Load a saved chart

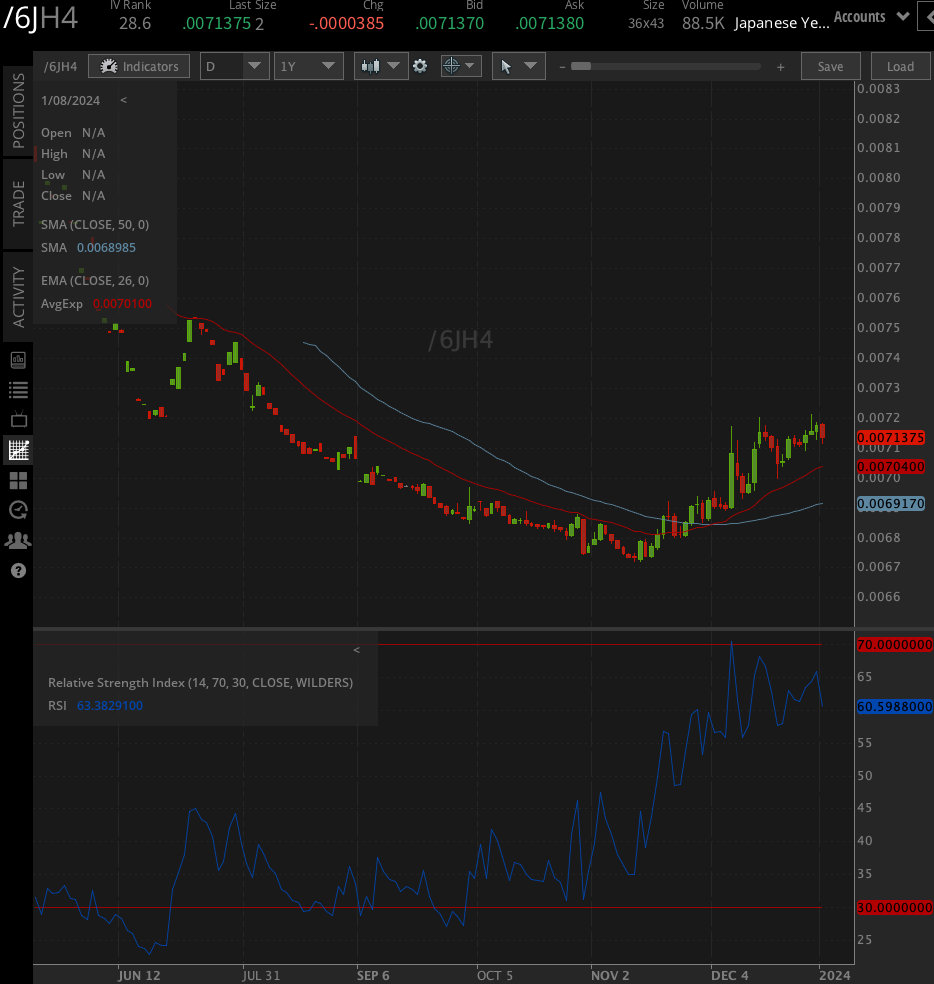coord(900,66)
